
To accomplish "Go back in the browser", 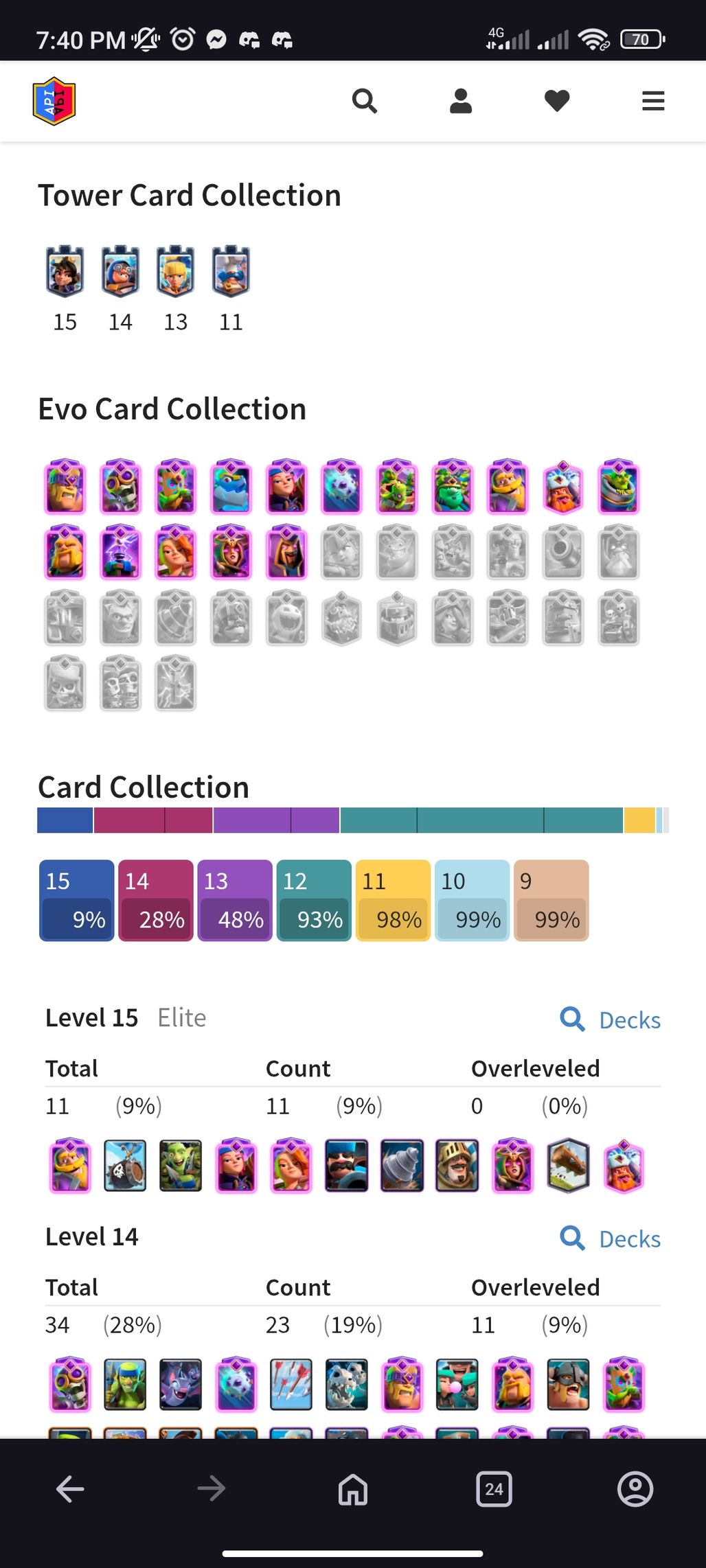I will [x=70, y=1489].
